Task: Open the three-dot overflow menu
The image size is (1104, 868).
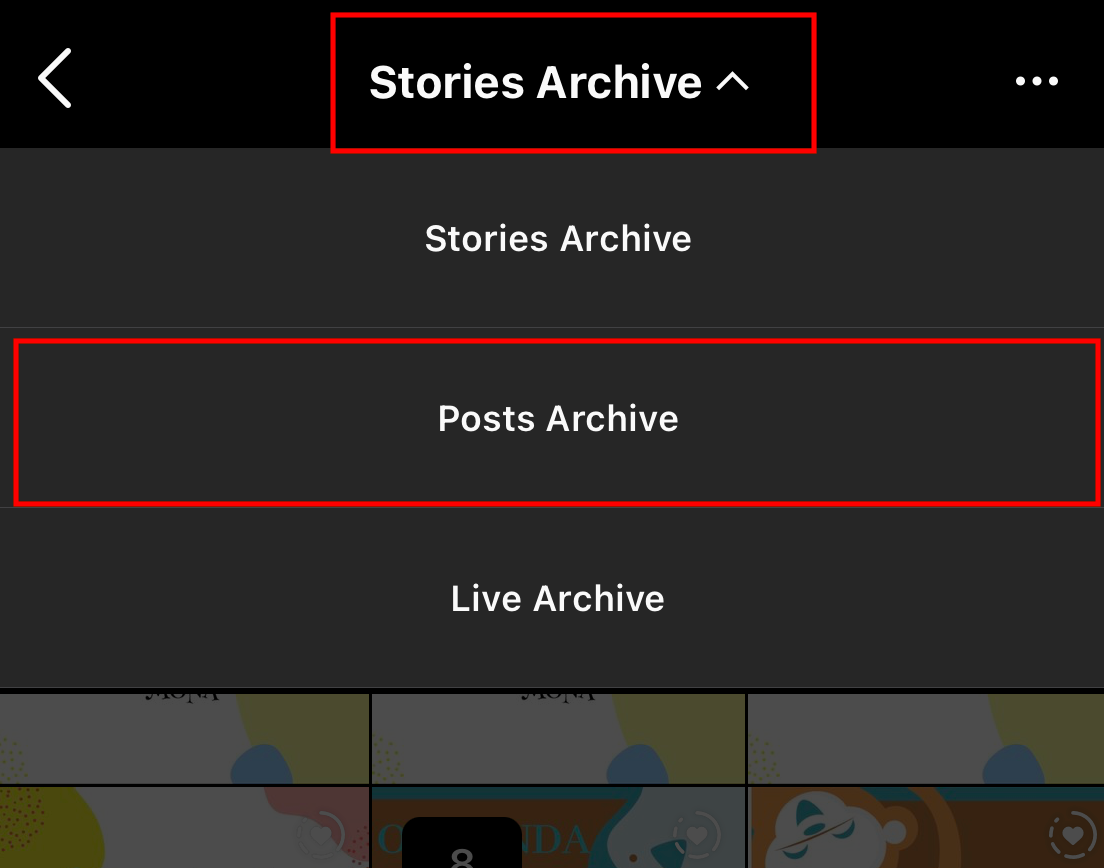Action: coord(1036,81)
